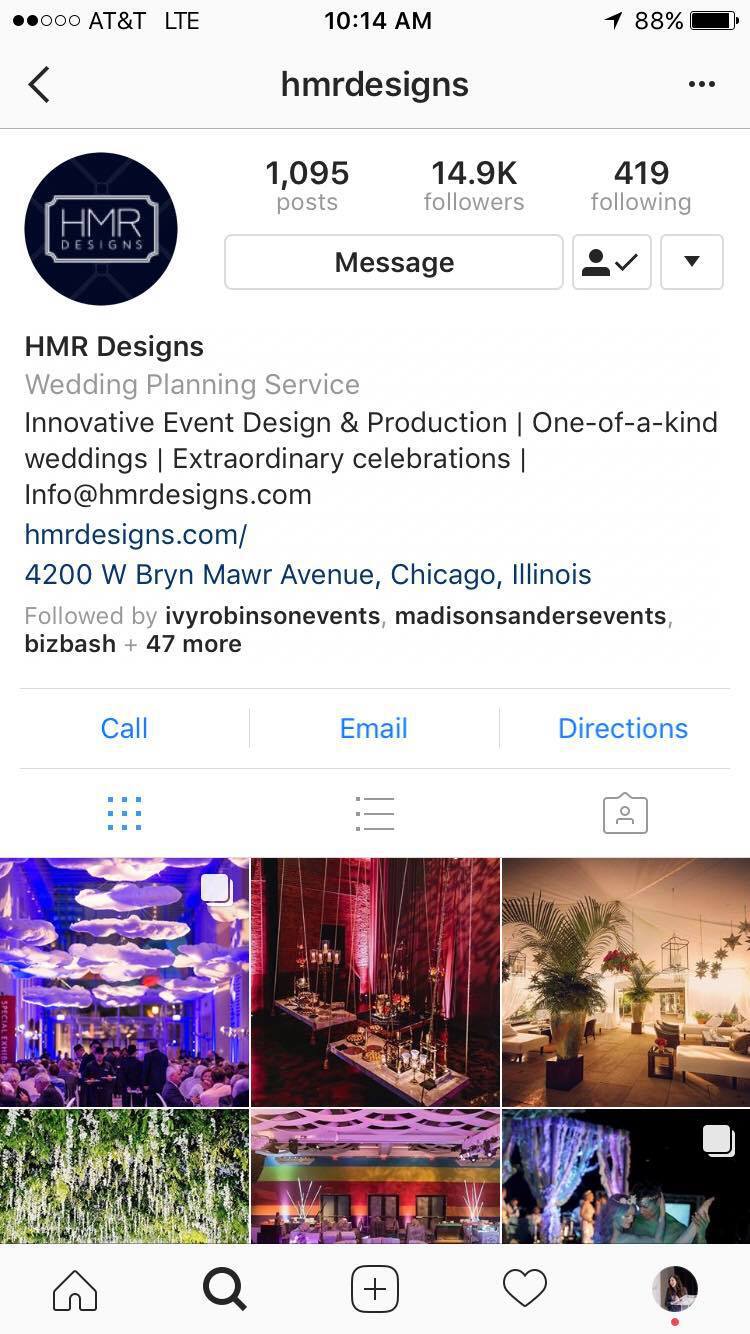
Task: Expand suggested accounts dropdown arrow
Action: (692, 262)
